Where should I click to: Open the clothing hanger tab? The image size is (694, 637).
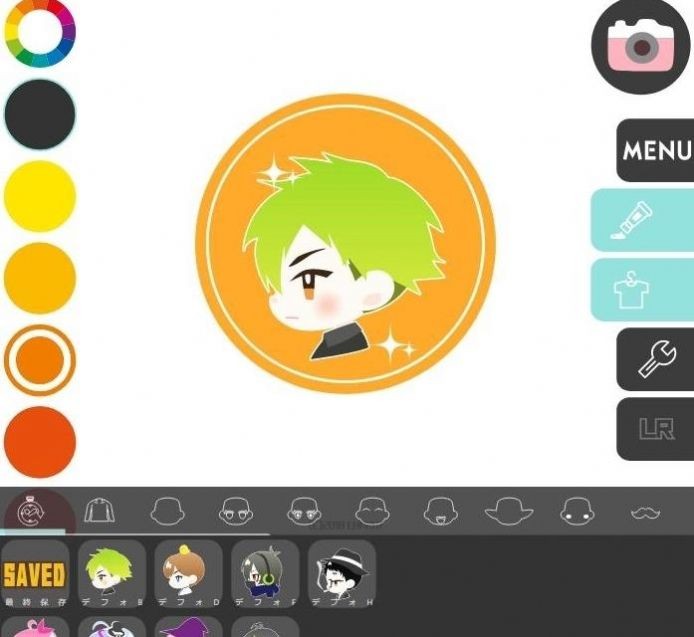click(x=641, y=290)
